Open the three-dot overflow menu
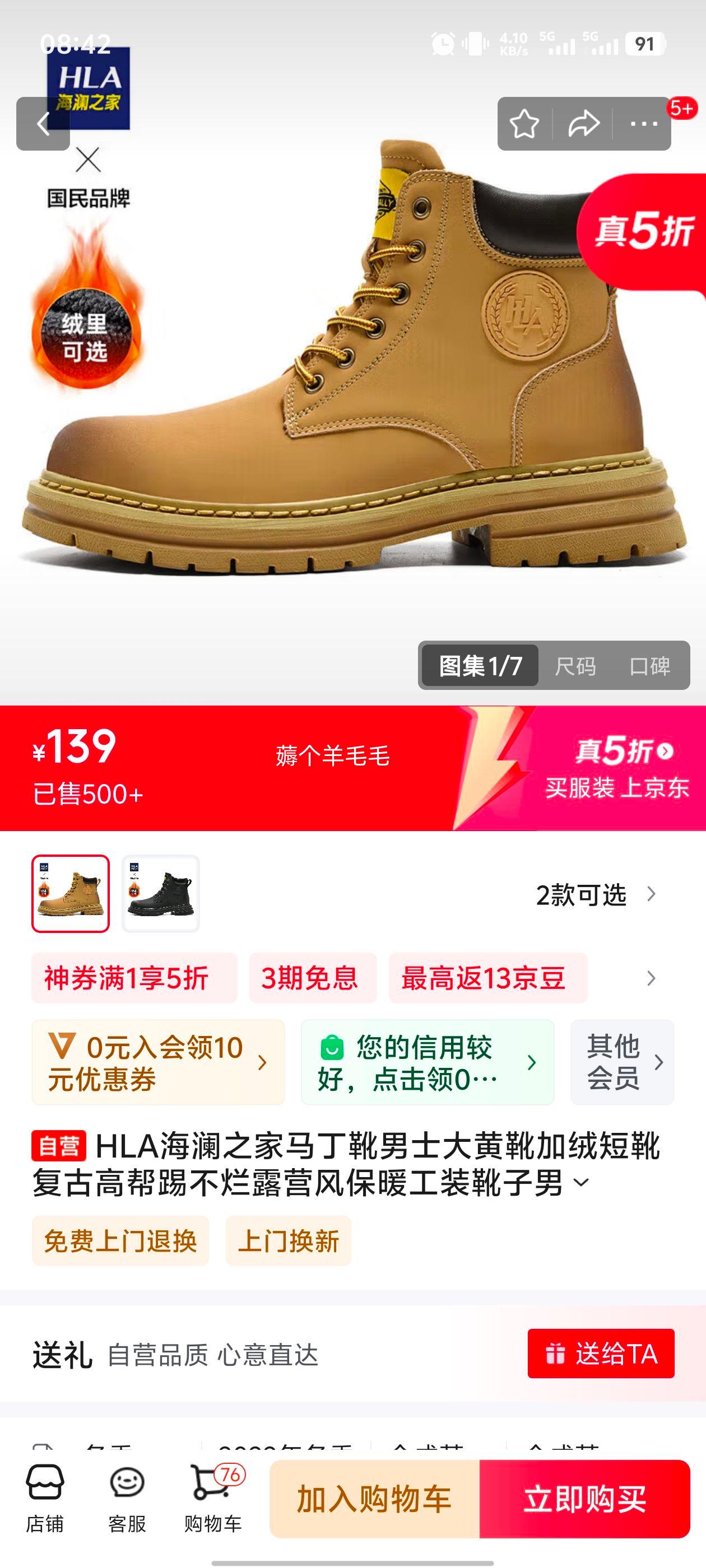 [643, 124]
